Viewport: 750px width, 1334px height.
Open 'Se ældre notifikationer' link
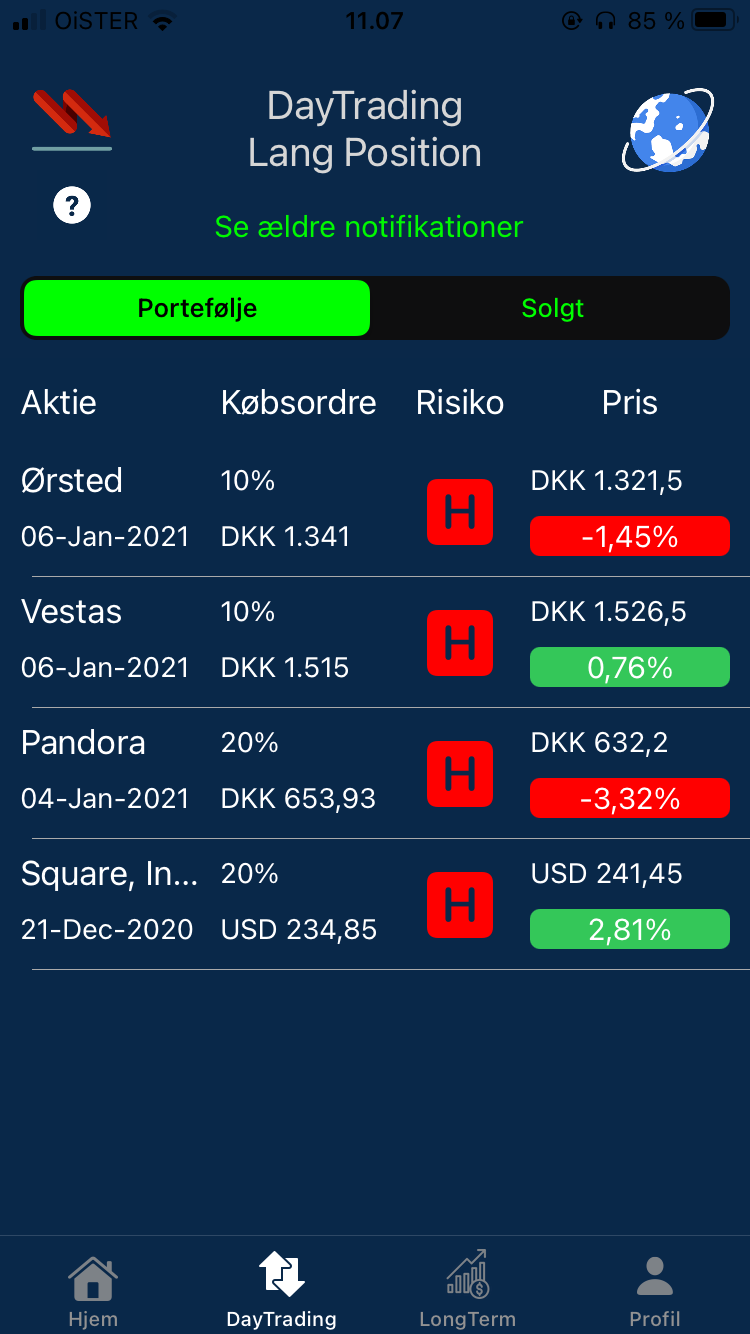[369, 228]
